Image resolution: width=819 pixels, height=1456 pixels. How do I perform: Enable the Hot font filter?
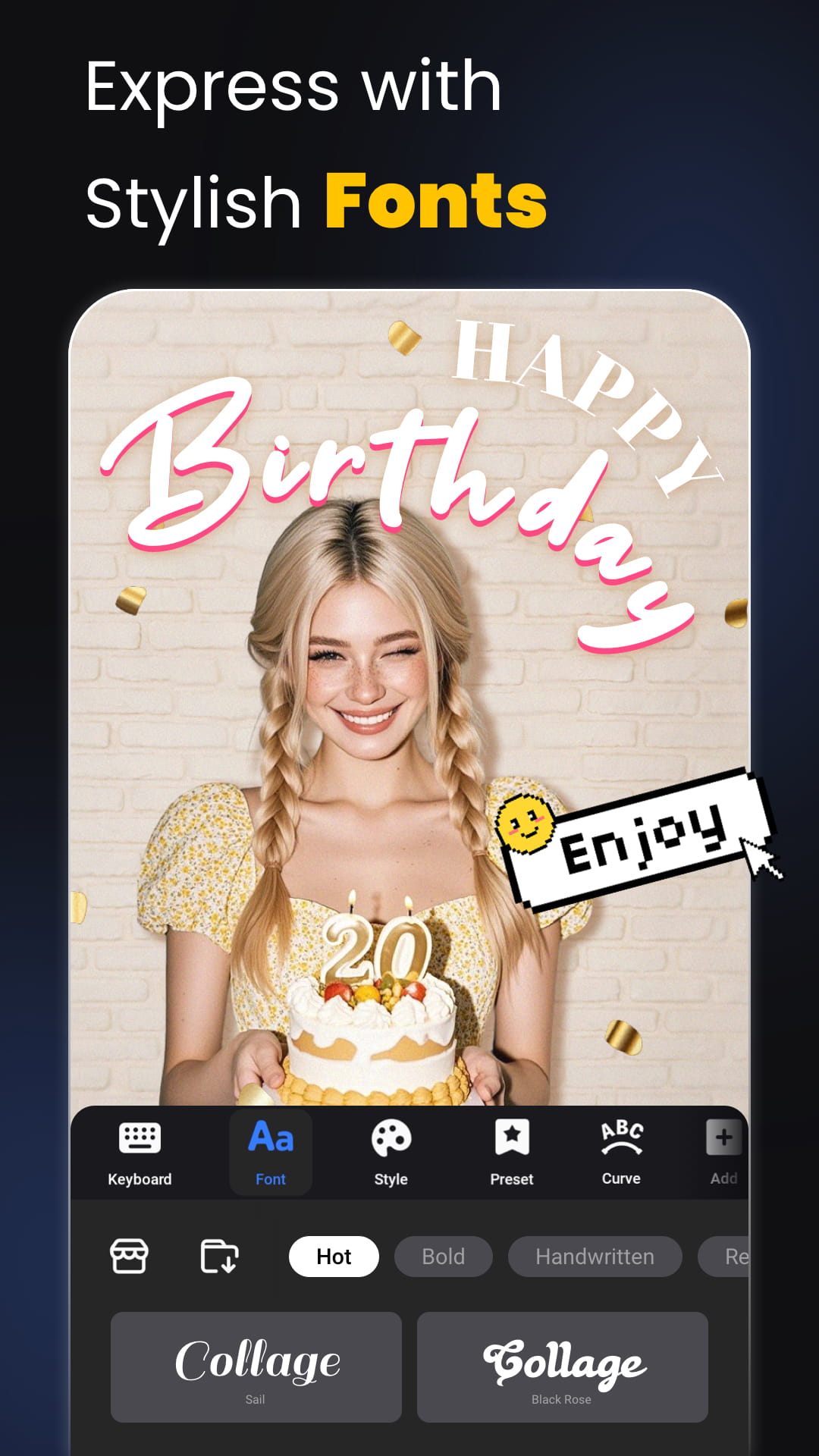pyautogui.click(x=334, y=1256)
